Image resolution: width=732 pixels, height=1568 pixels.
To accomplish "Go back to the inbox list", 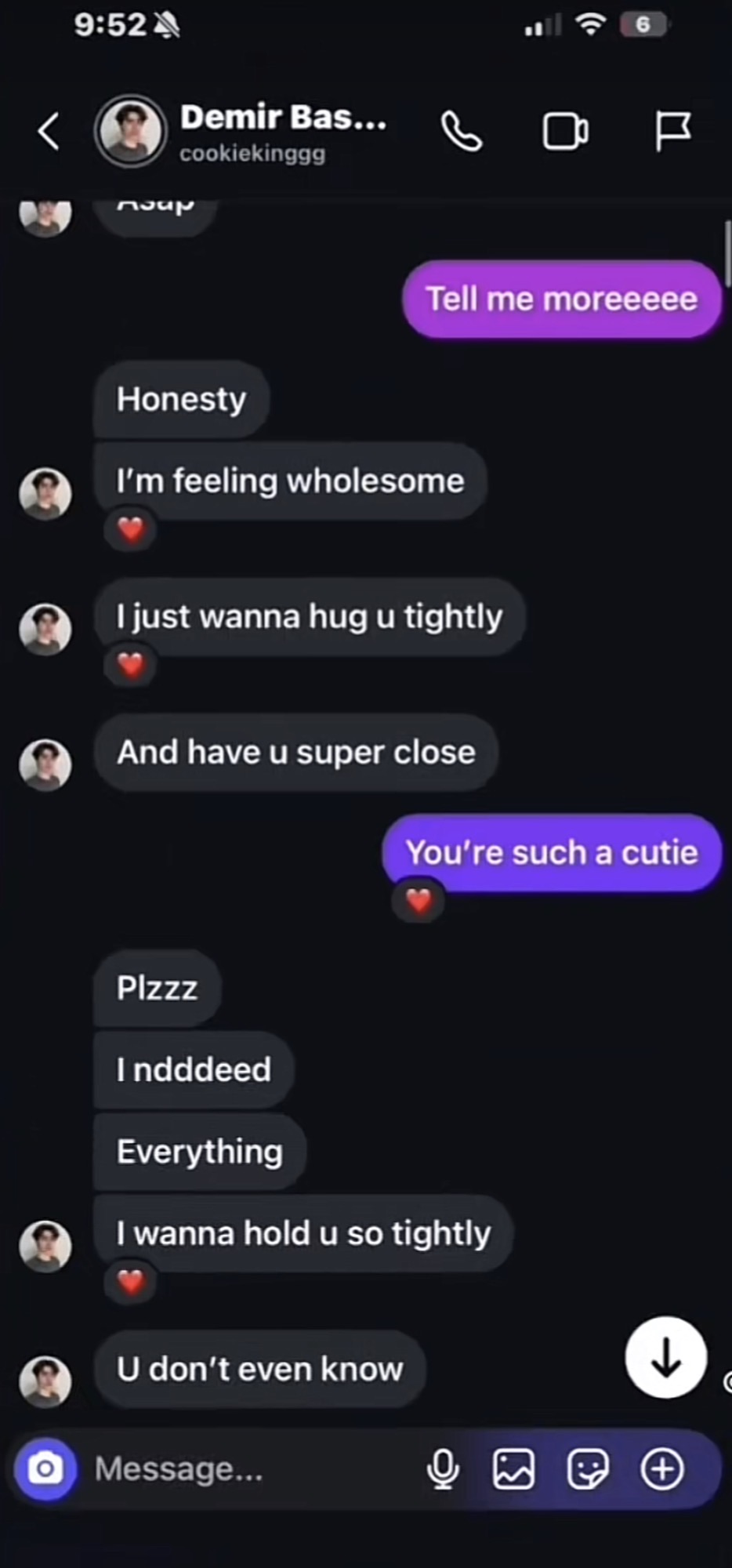I will pyautogui.click(x=49, y=131).
